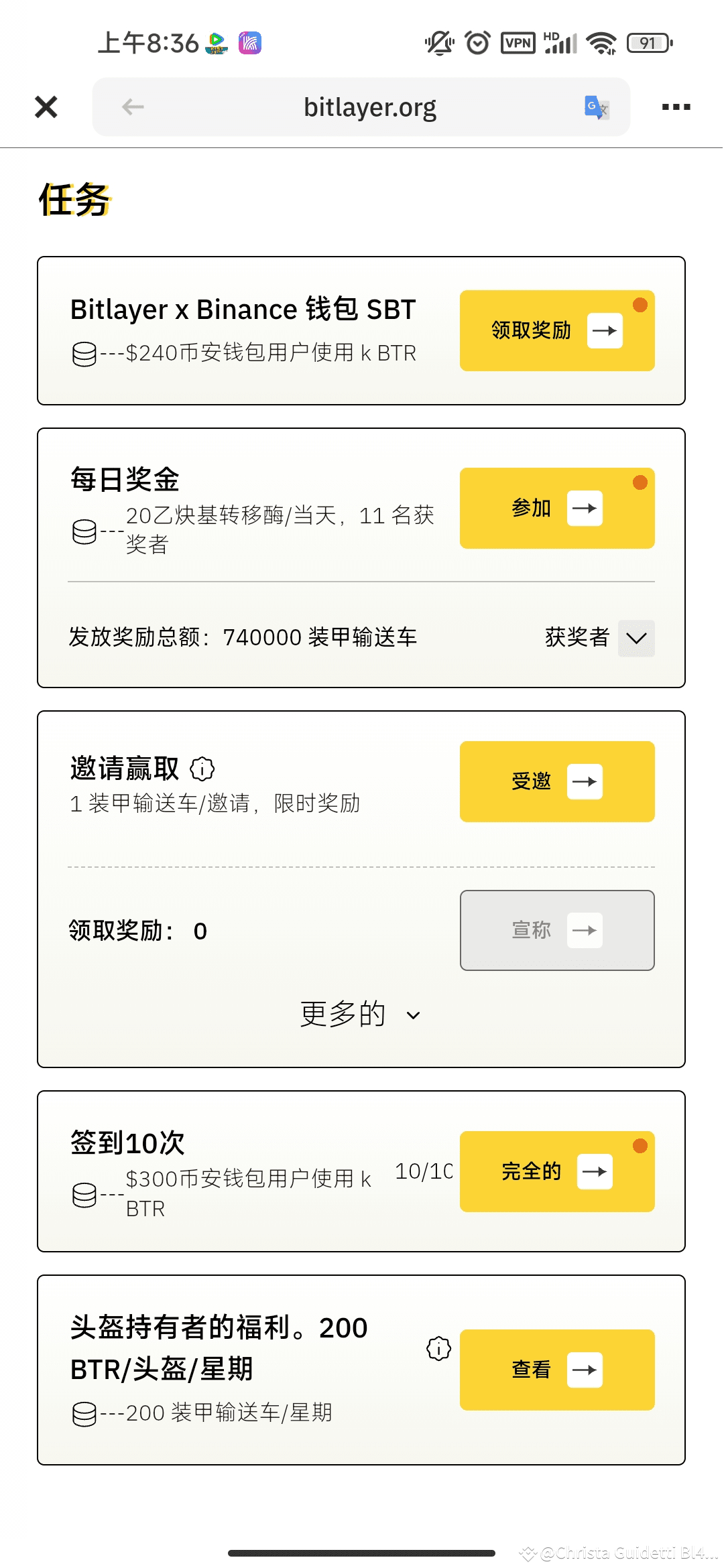Open the three-dot overflow menu

[676, 107]
